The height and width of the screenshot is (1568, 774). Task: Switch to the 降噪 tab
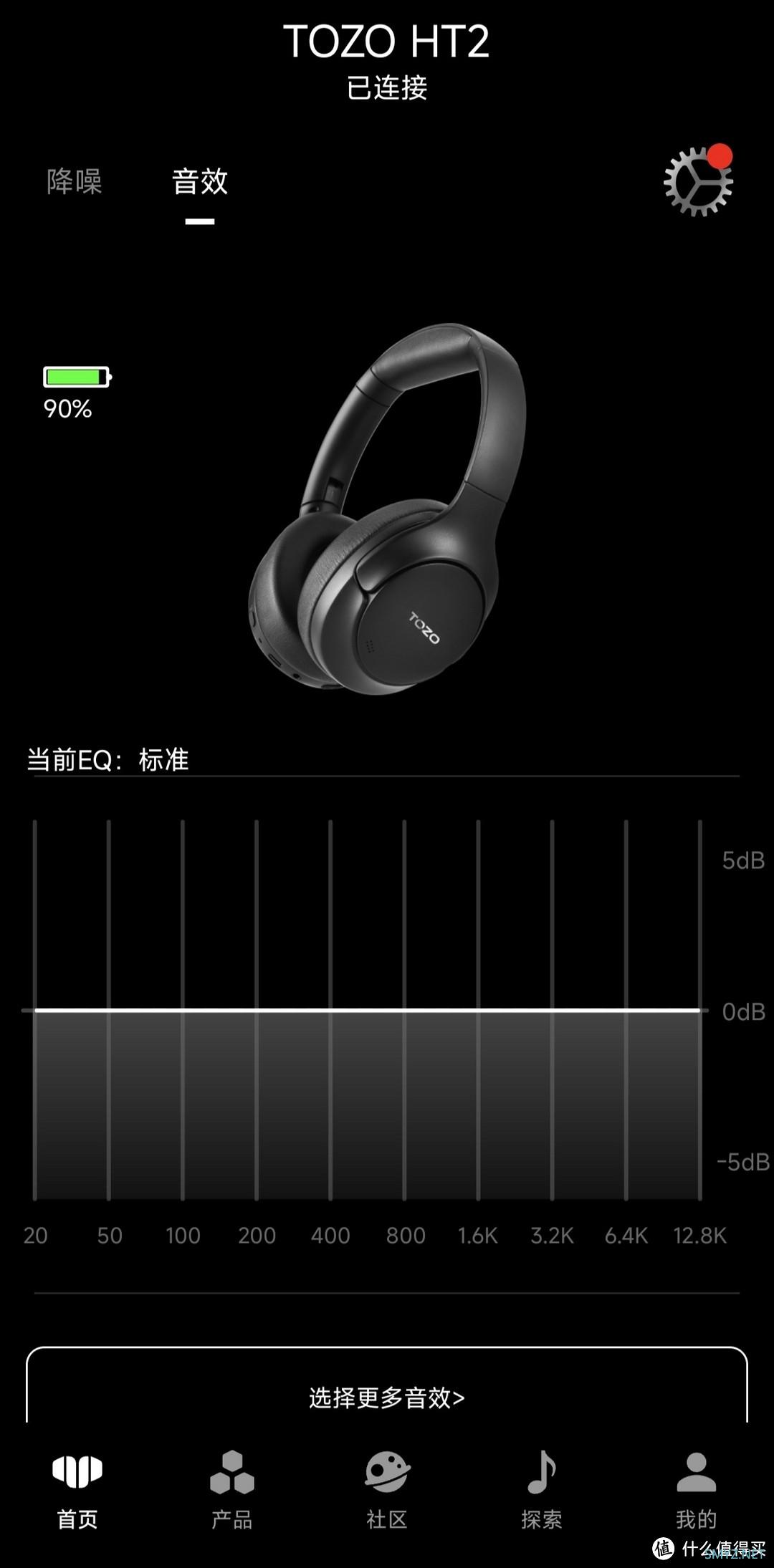[75, 182]
